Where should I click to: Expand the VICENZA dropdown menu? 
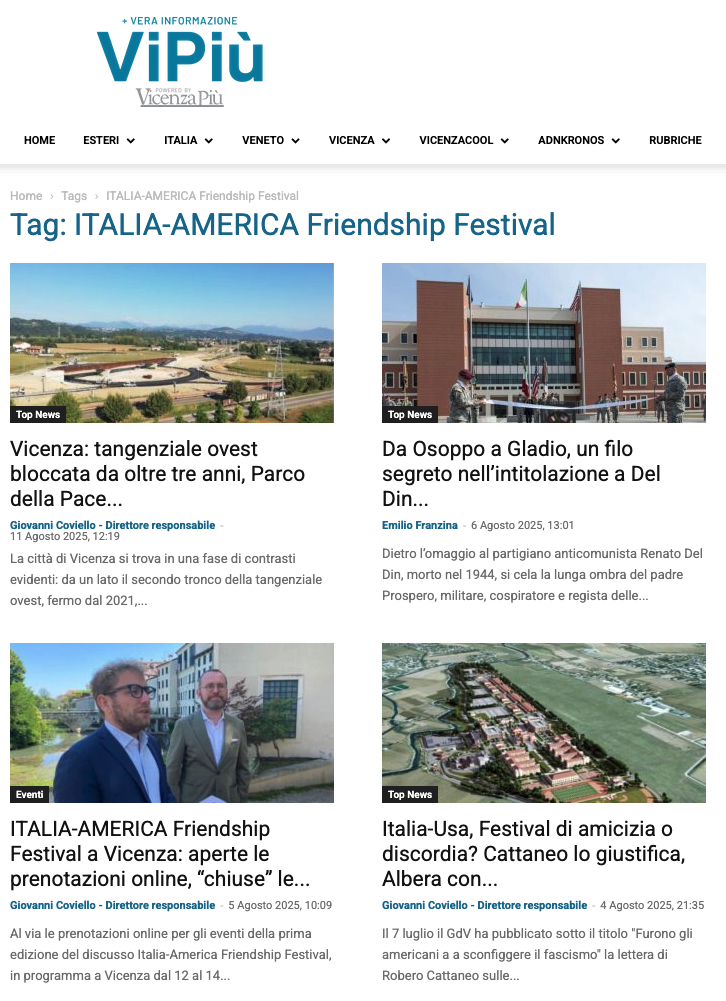[x=359, y=141]
